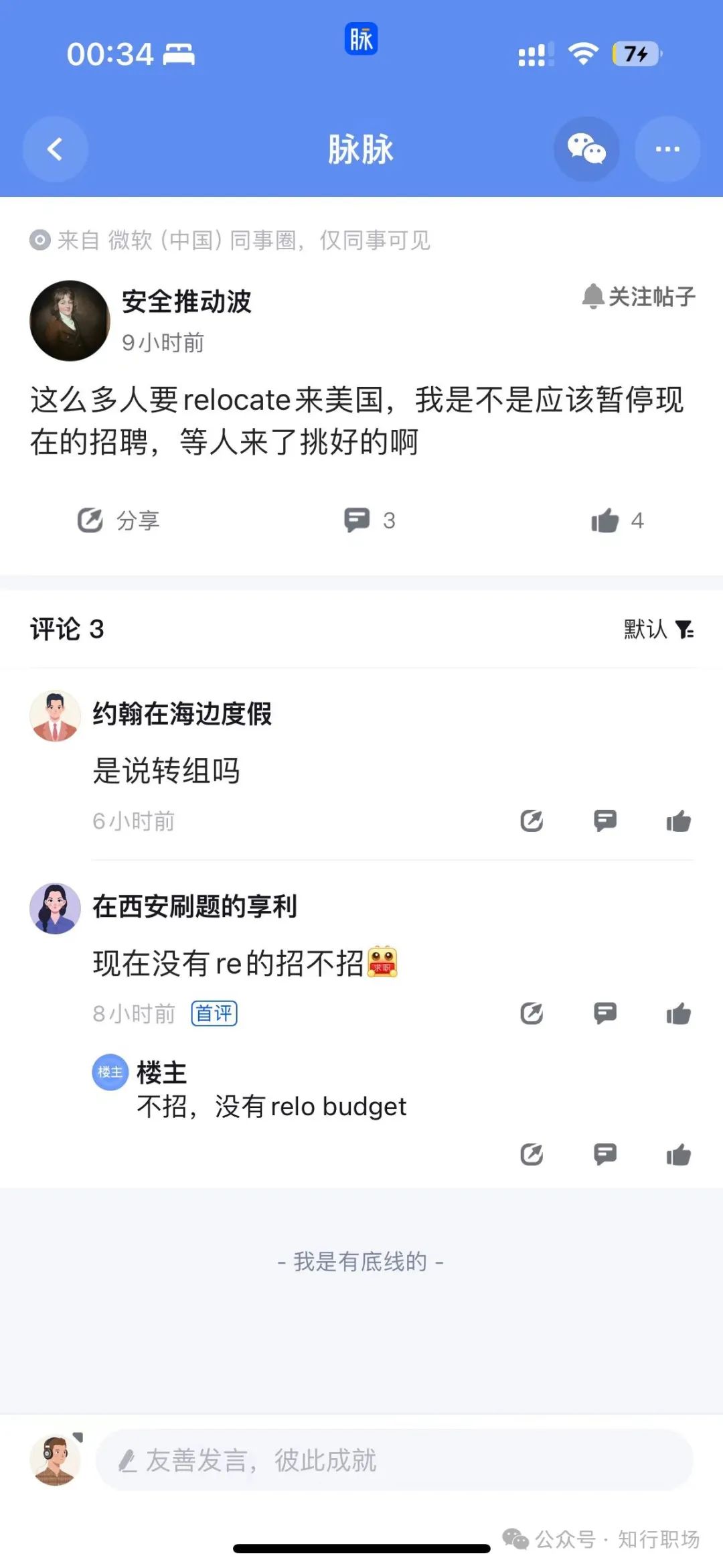Tap 分享 under the main post

(x=118, y=520)
